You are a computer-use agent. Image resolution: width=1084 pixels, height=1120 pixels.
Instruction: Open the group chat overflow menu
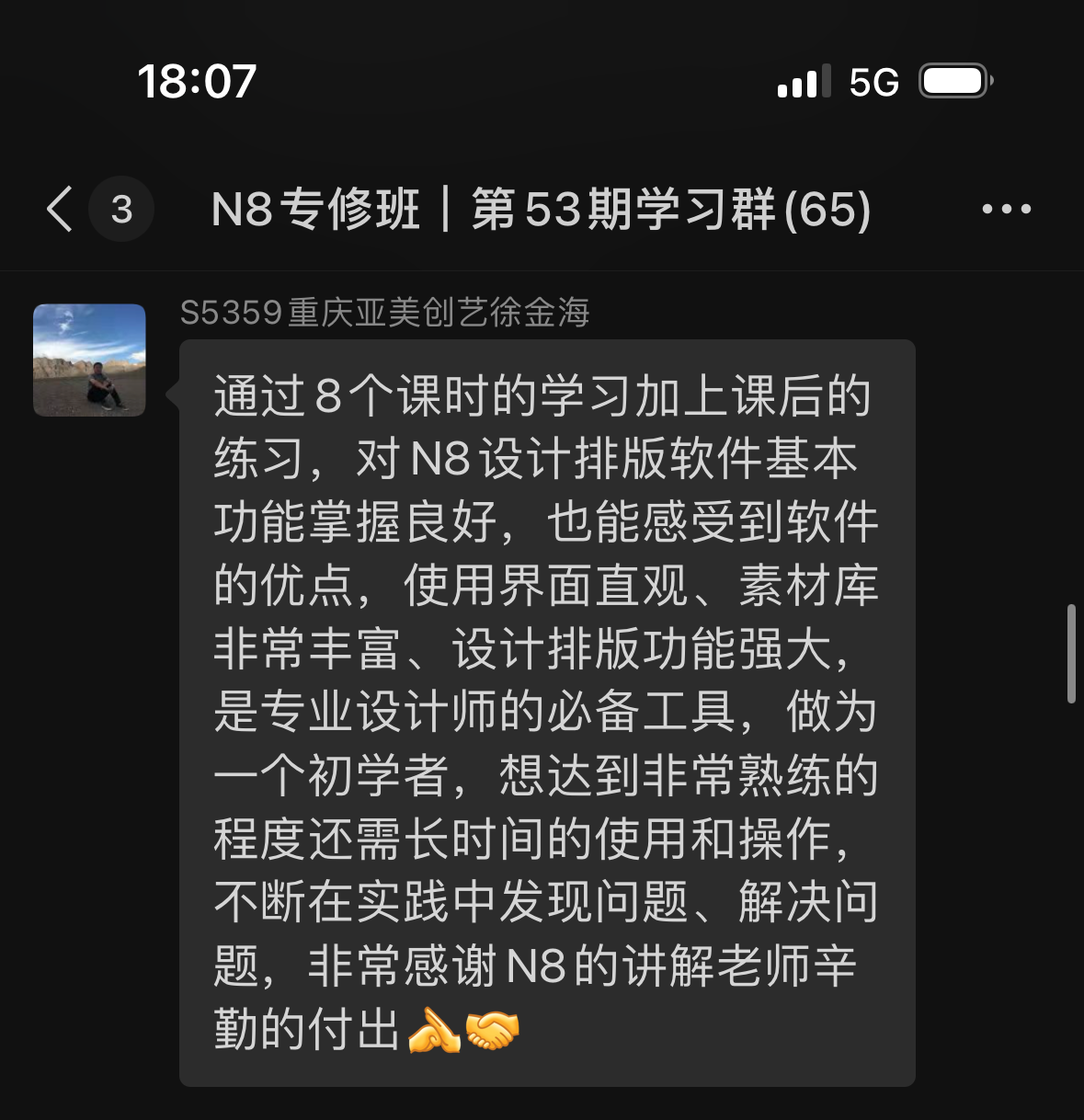1006,210
